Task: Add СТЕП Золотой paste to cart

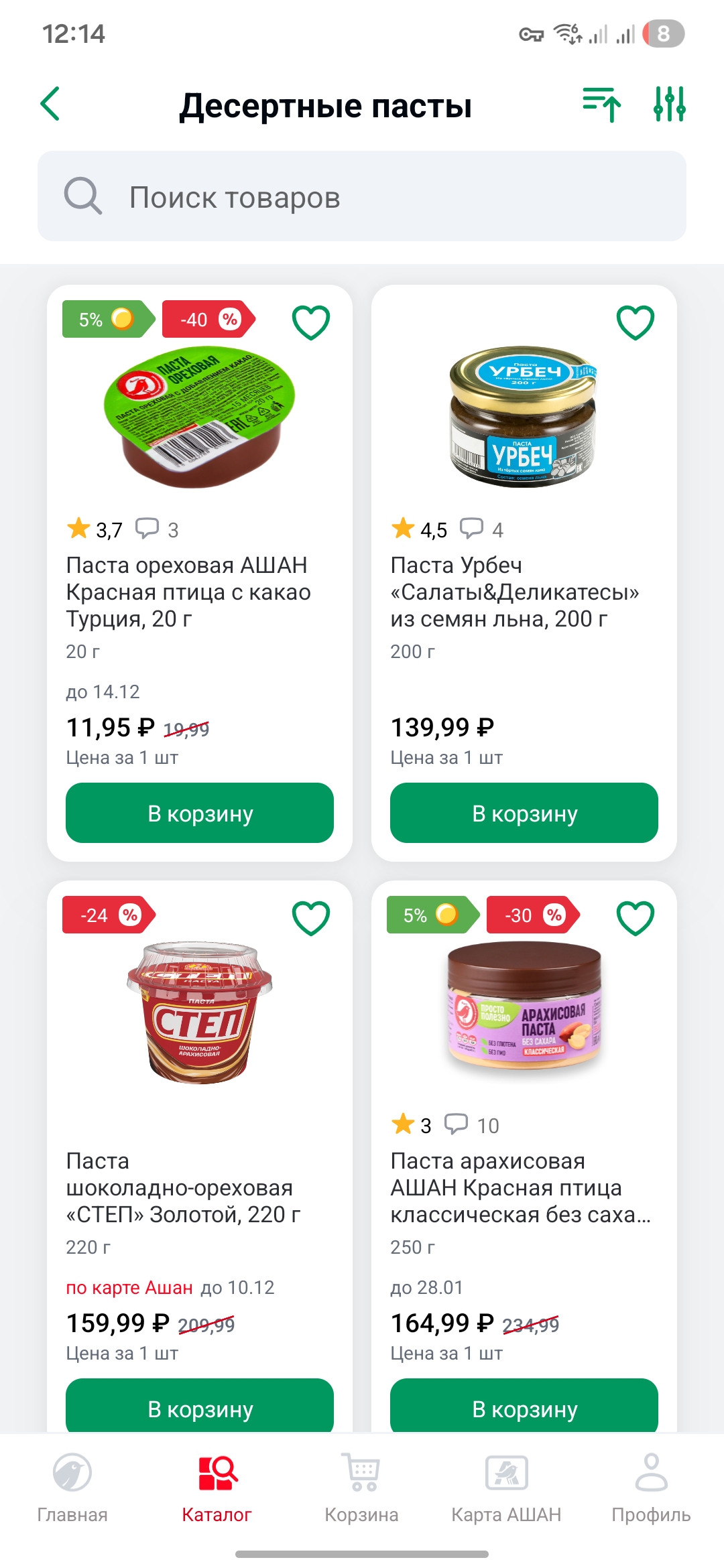Action: click(x=200, y=1407)
